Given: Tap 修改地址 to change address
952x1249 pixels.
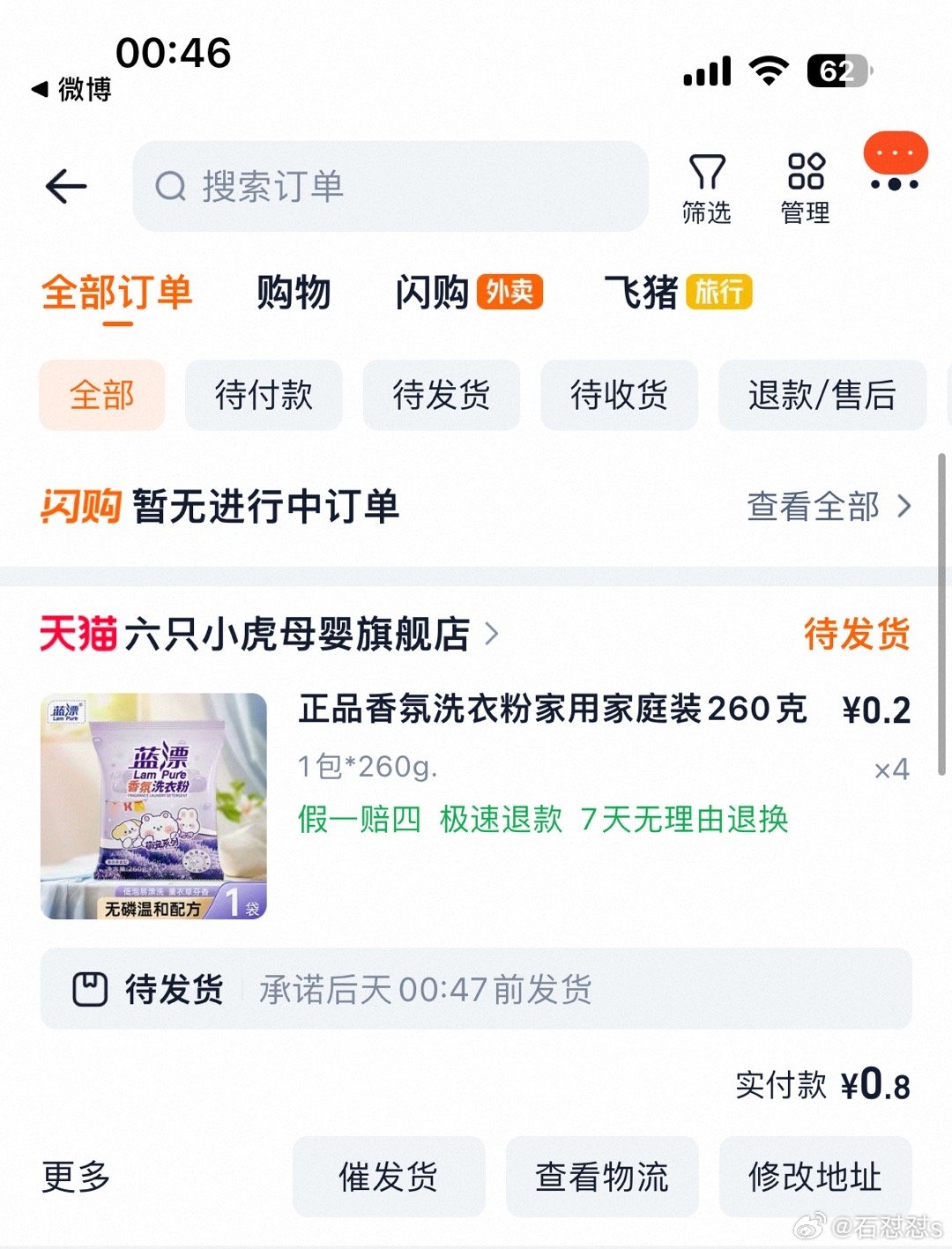Looking at the screenshot, I should 815,1177.
